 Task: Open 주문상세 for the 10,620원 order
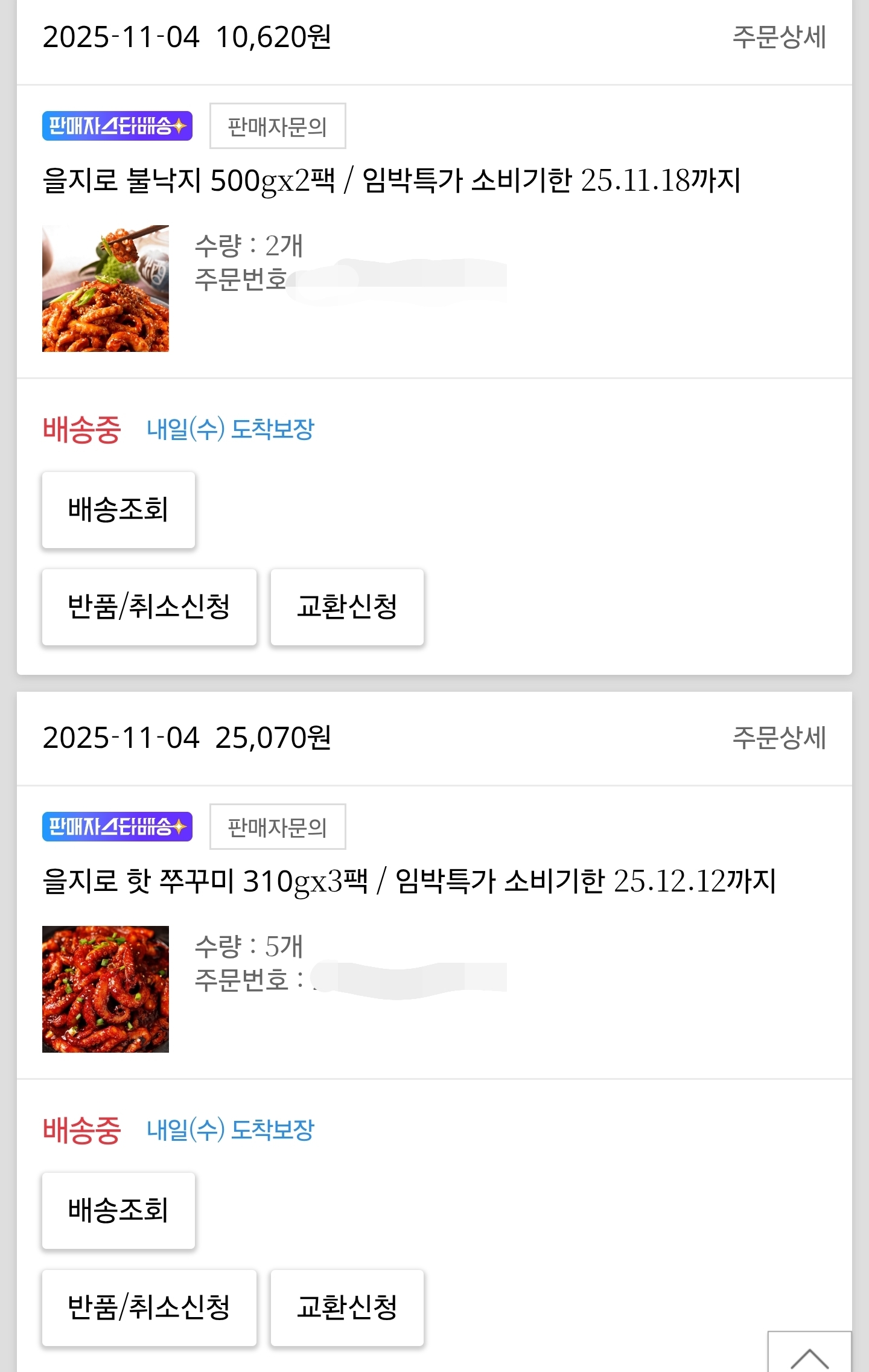(x=778, y=37)
